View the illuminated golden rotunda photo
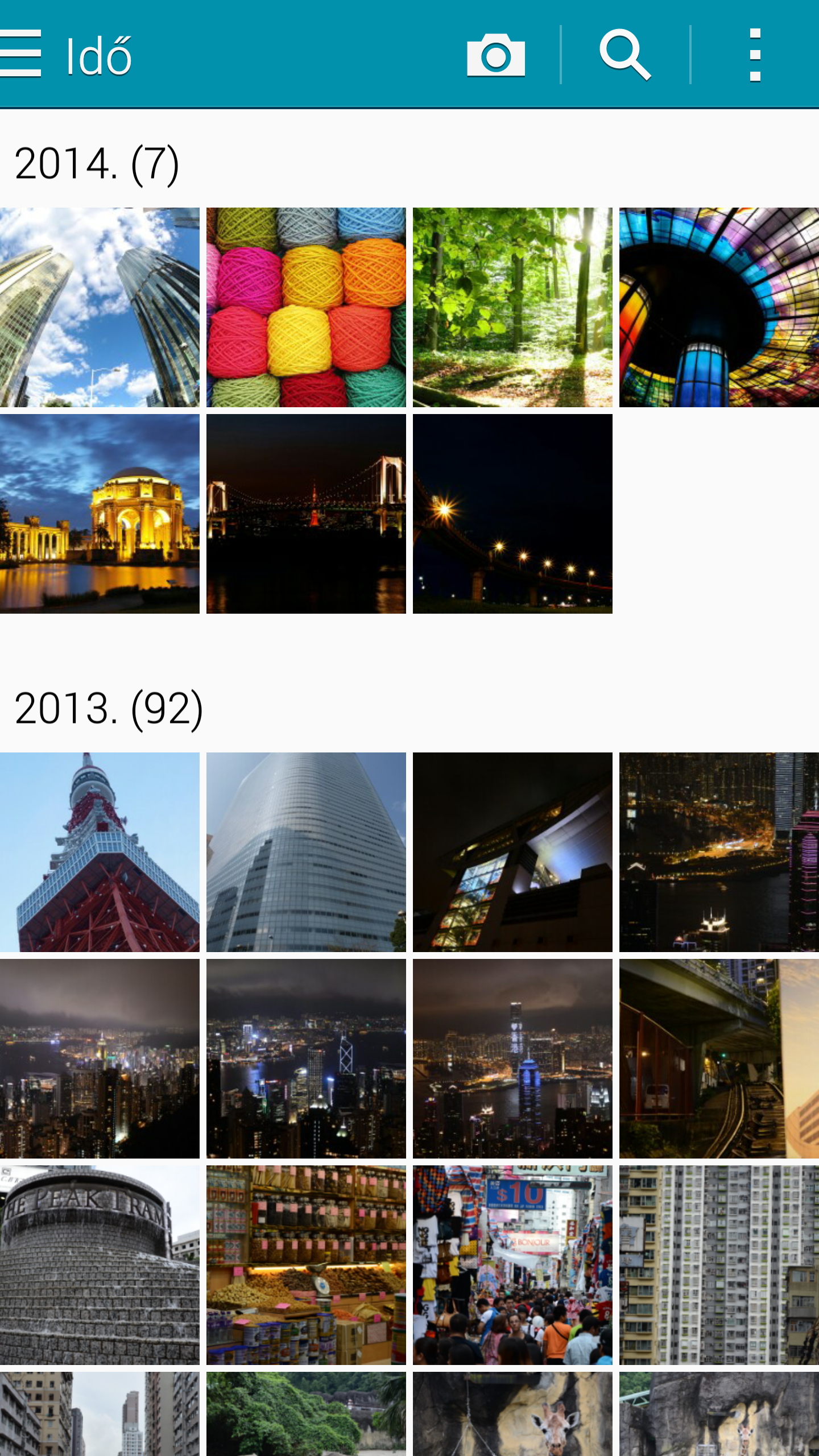Image resolution: width=819 pixels, height=1456 pixels. coord(100,514)
